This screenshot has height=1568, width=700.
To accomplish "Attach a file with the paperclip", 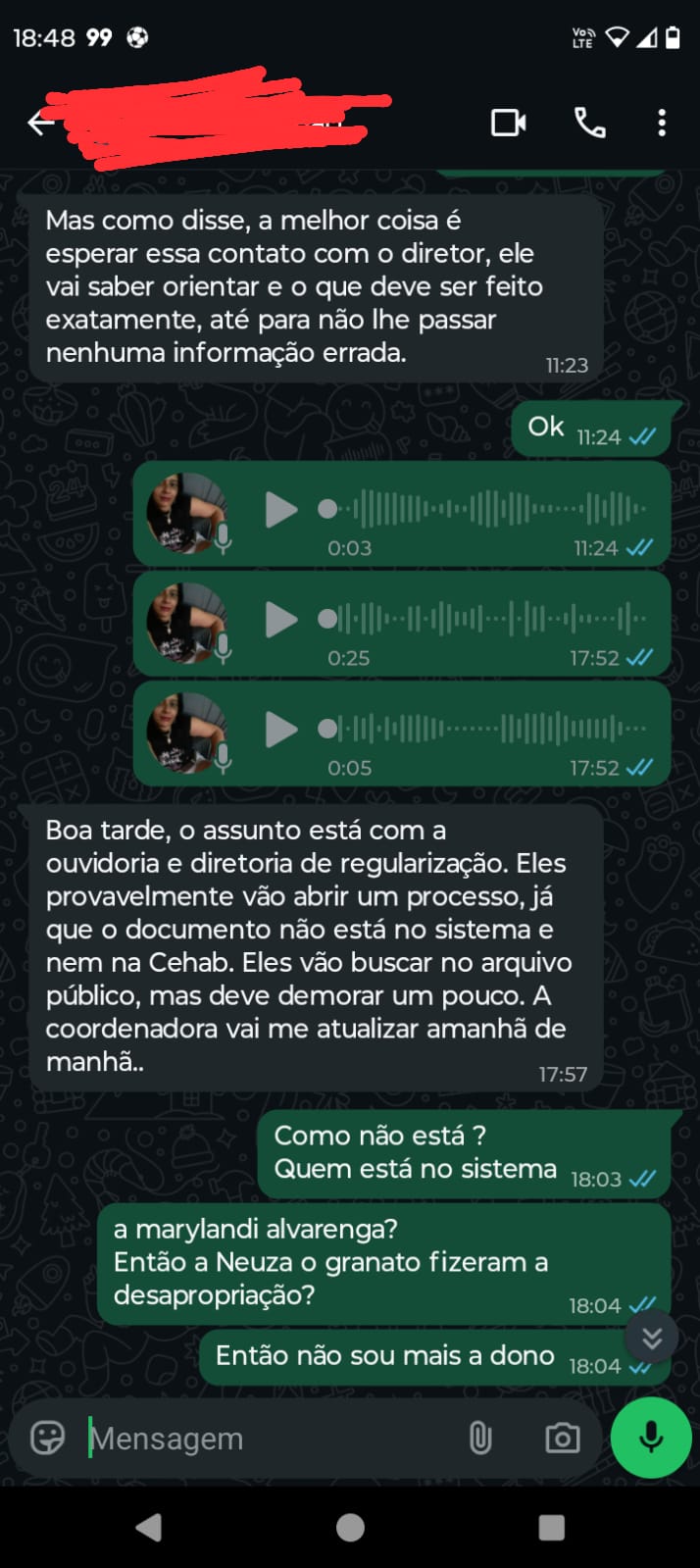I will tap(479, 1439).
